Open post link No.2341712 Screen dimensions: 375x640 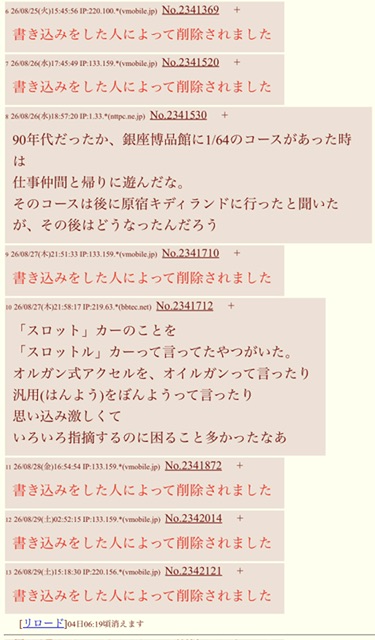coord(184,306)
